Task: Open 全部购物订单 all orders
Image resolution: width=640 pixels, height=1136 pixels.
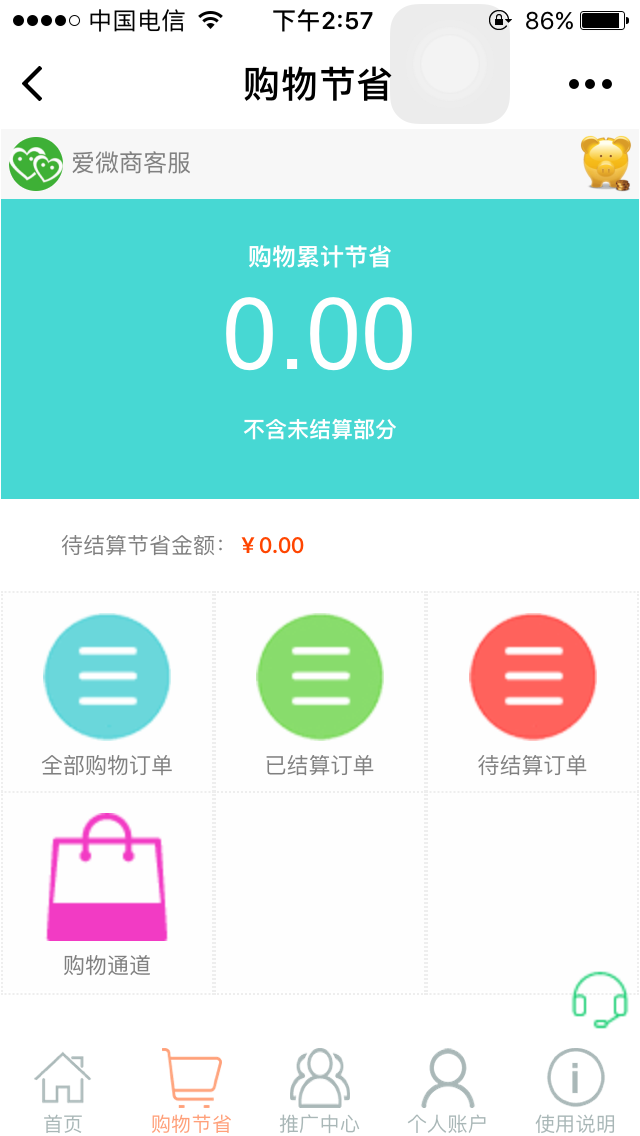Action: point(107,692)
